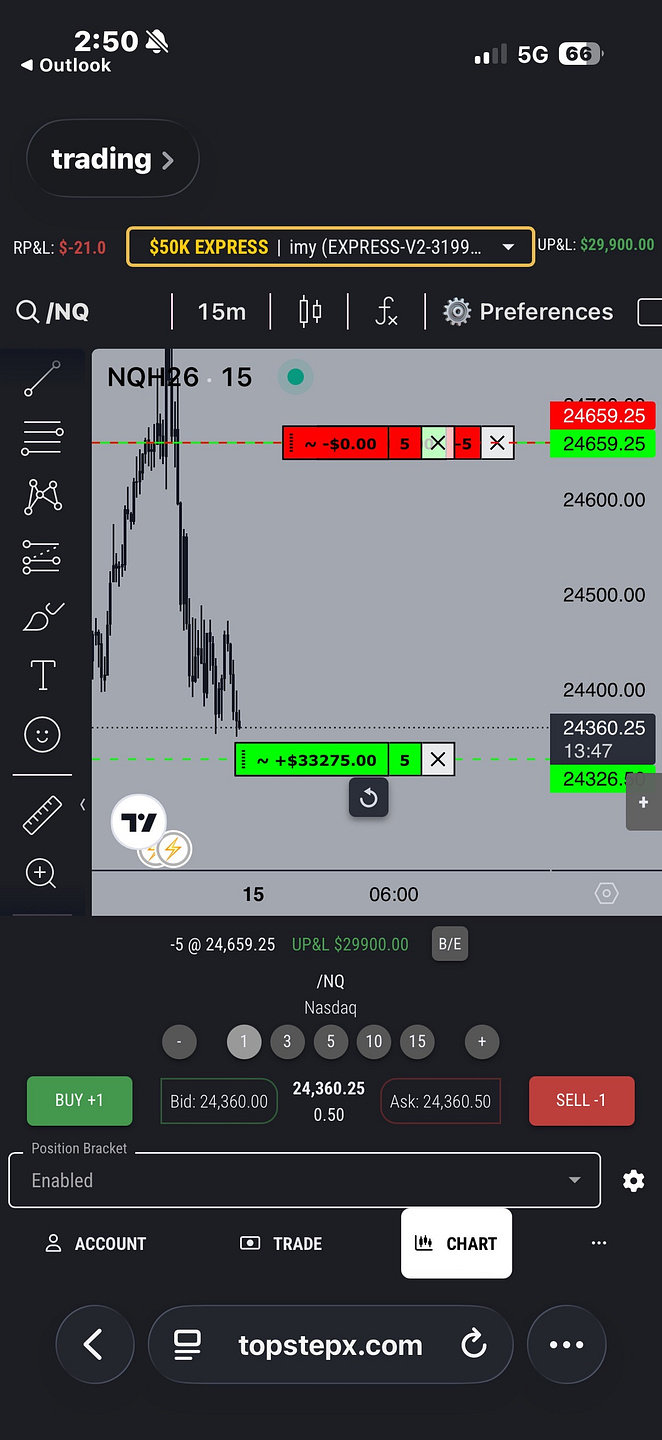
Task: Open the $50K EXPRESS account dropdown
Action: [331, 247]
